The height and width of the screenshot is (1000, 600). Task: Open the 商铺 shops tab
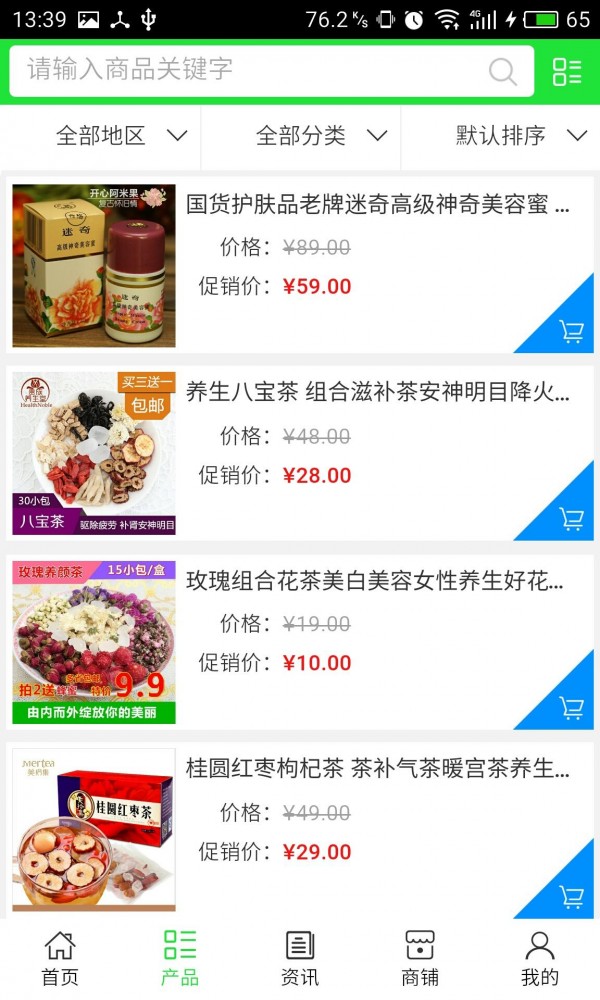coord(420,958)
